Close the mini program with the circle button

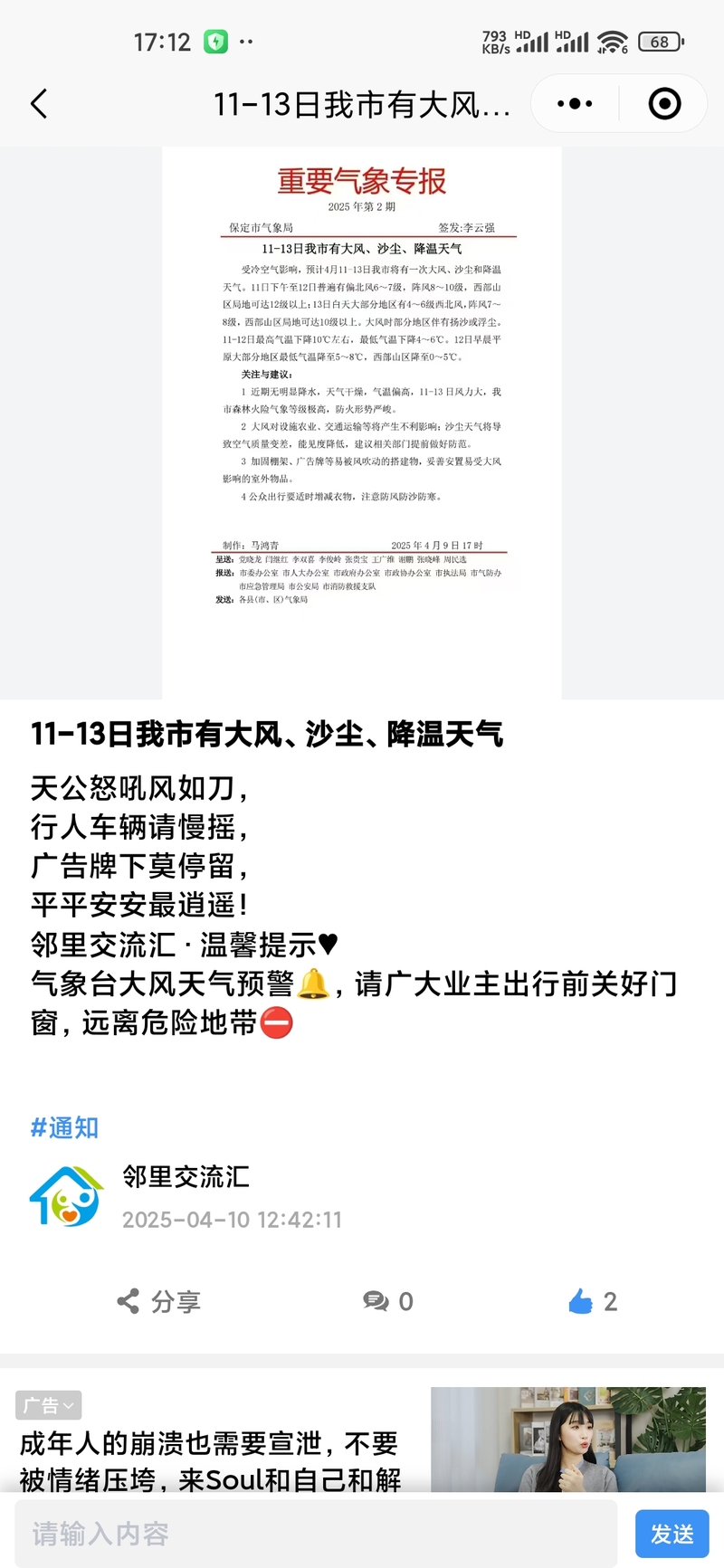pos(665,104)
